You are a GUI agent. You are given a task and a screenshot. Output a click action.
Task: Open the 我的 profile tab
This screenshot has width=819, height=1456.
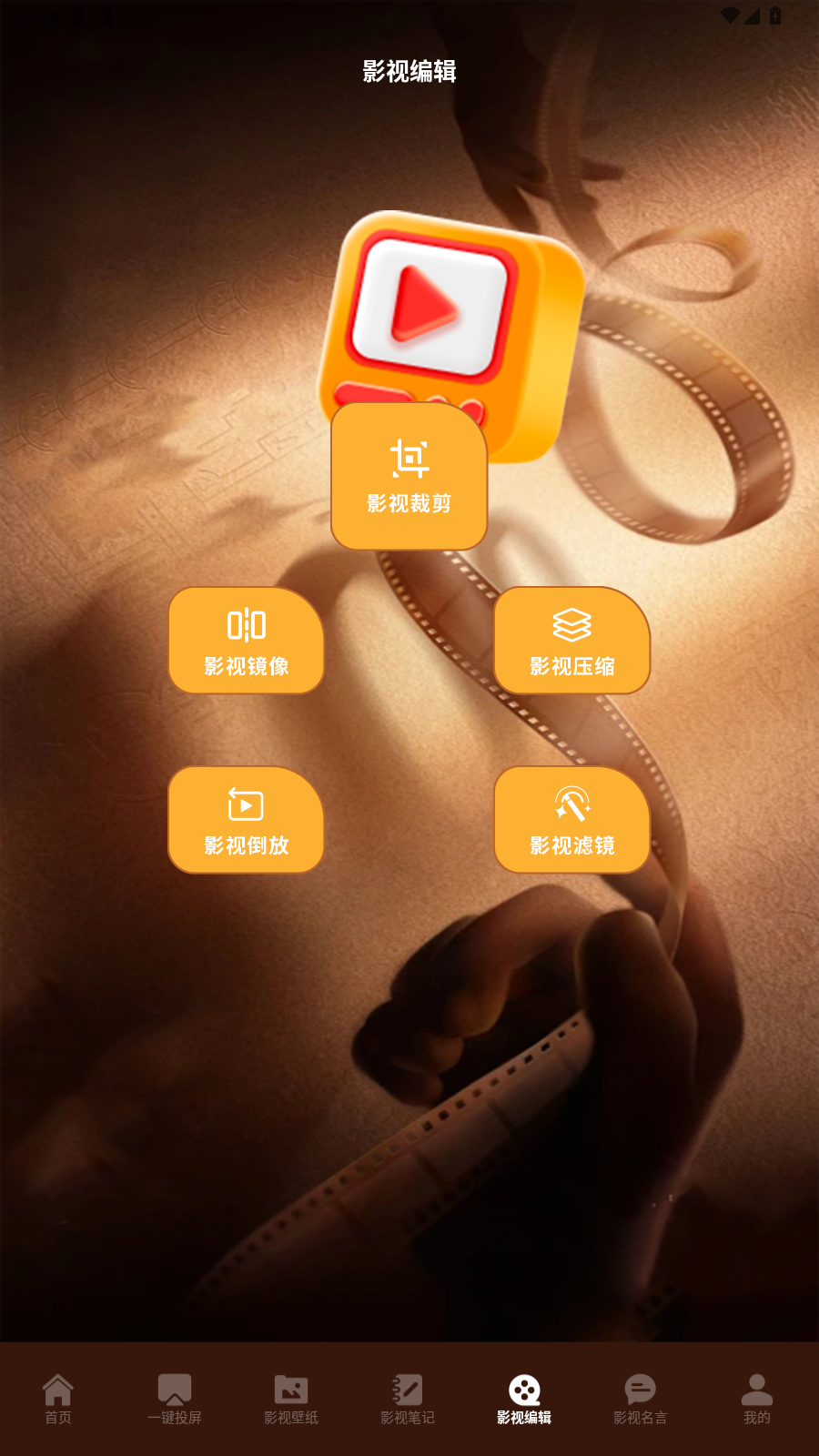756,1399
